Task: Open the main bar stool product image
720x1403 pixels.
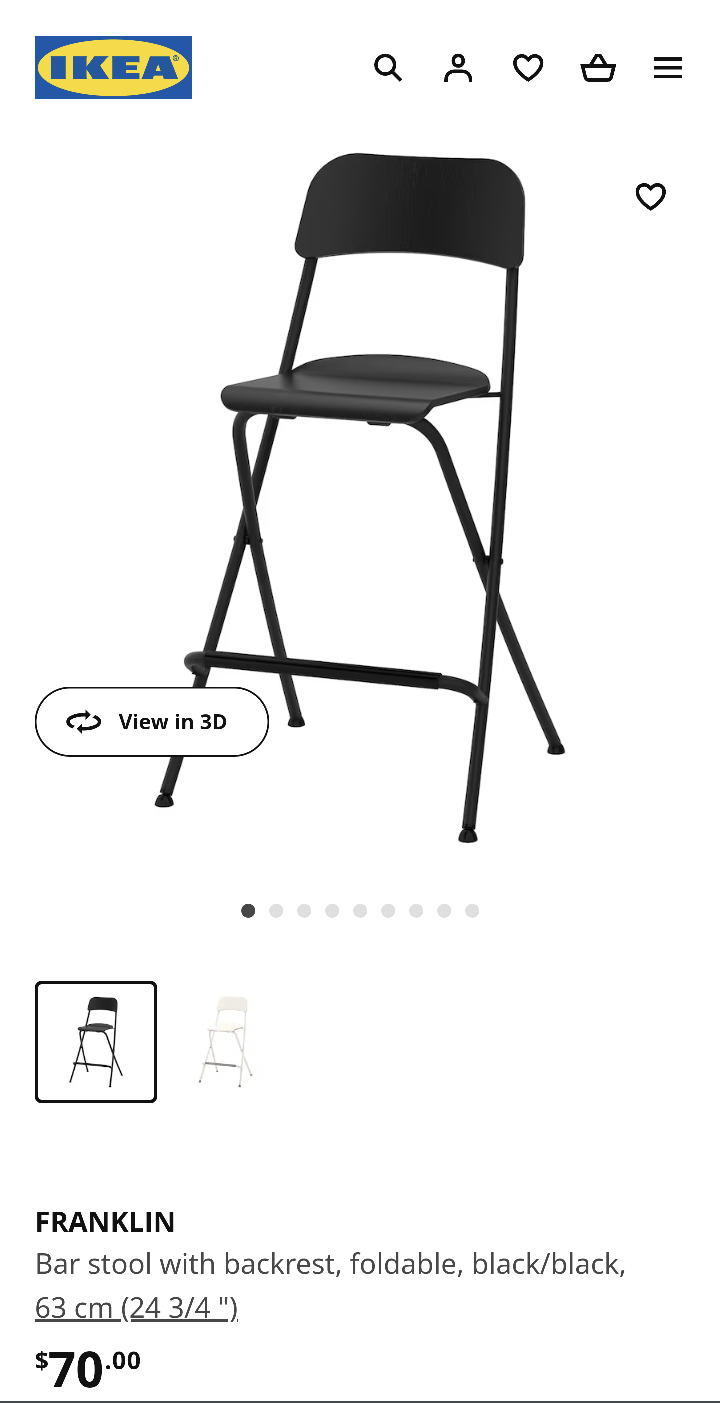Action: click(x=380, y=480)
